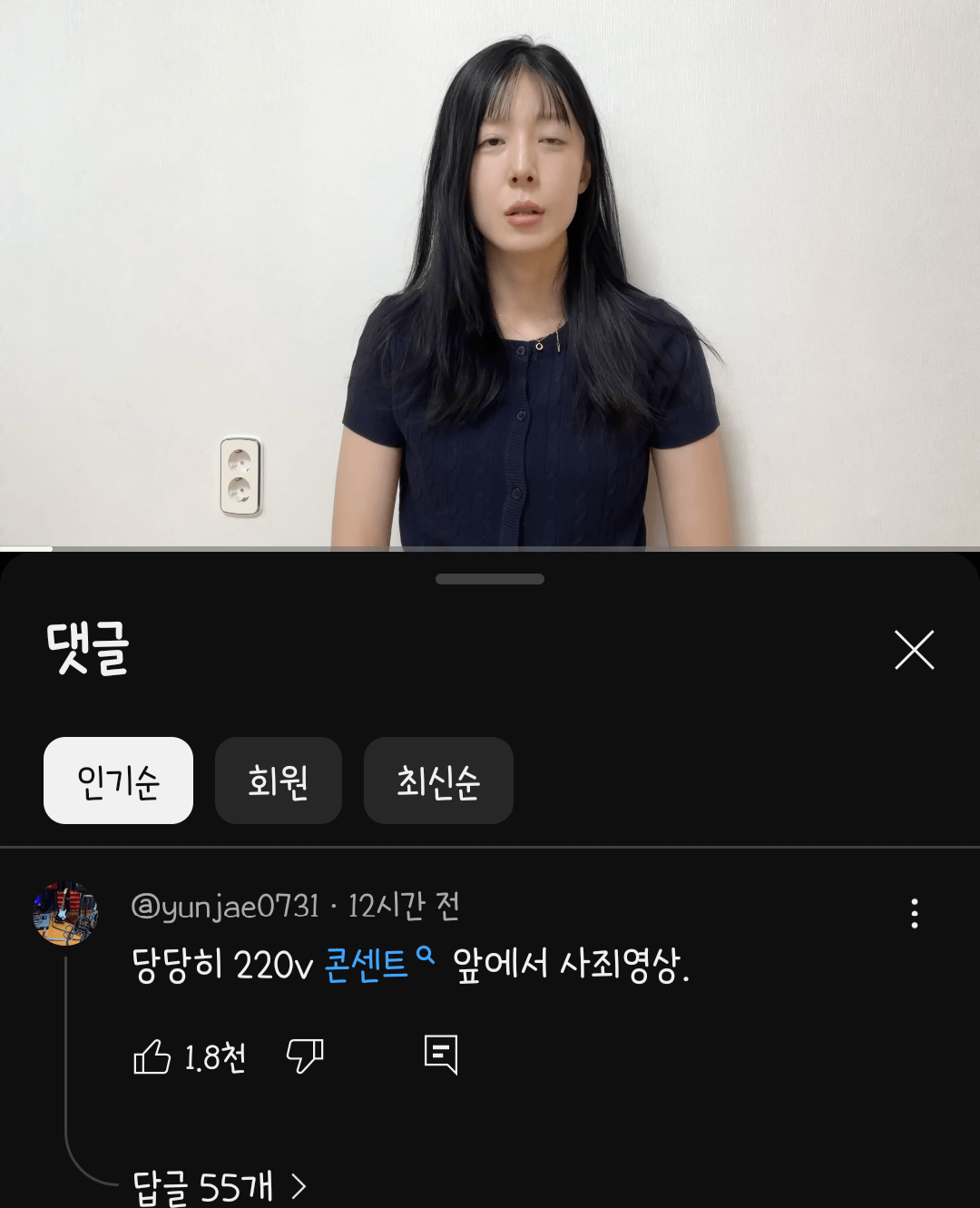Expand 답글 55개 replies
The image size is (980, 1208).
pyautogui.click(x=220, y=1186)
